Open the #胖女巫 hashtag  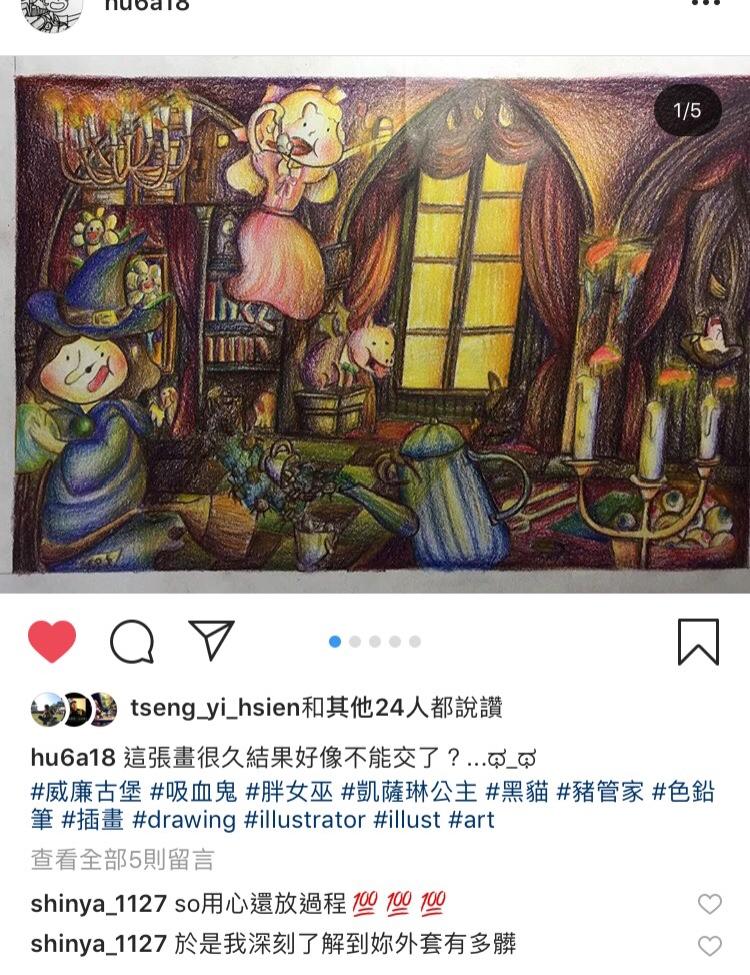(x=289, y=792)
